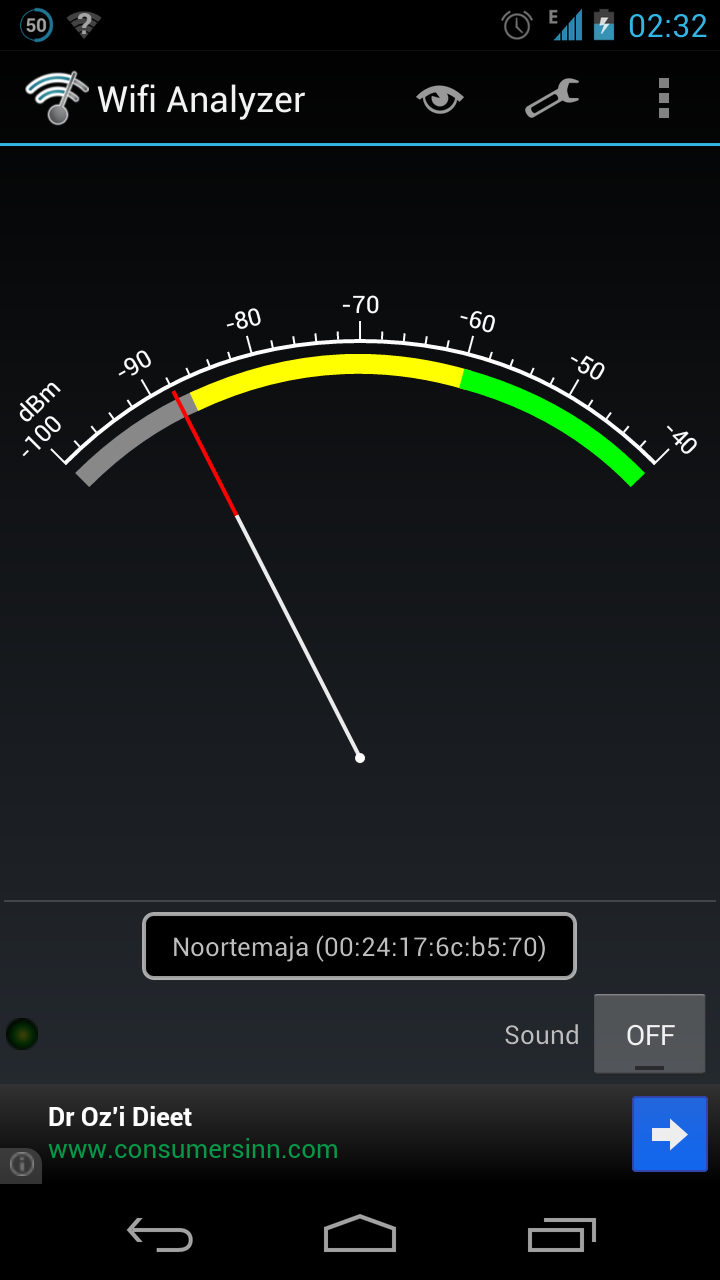Open the recent apps view
The image size is (720, 1280).
point(561,1235)
